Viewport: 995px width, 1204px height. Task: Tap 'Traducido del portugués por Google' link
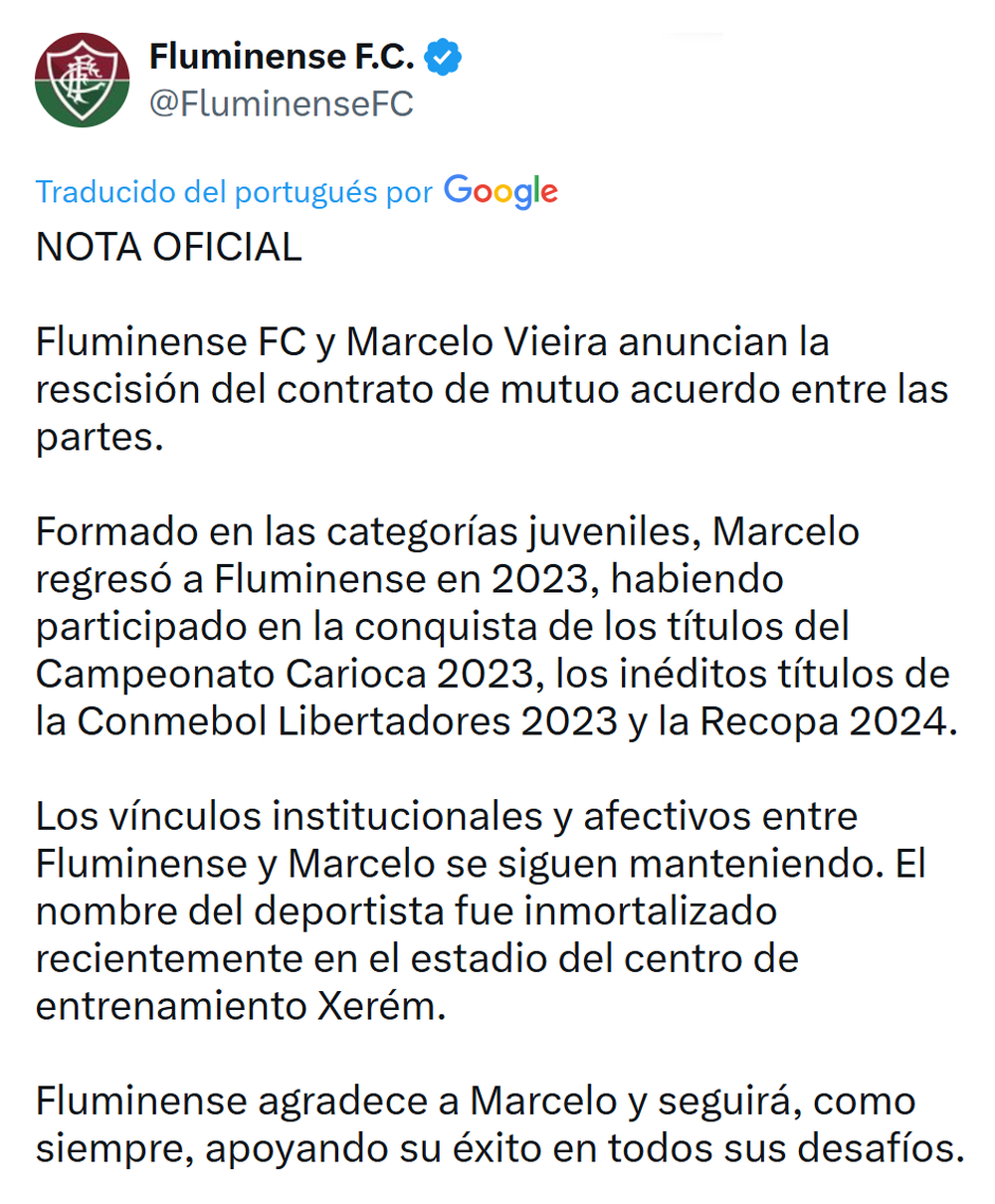pyautogui.click(x=296, y=191)
